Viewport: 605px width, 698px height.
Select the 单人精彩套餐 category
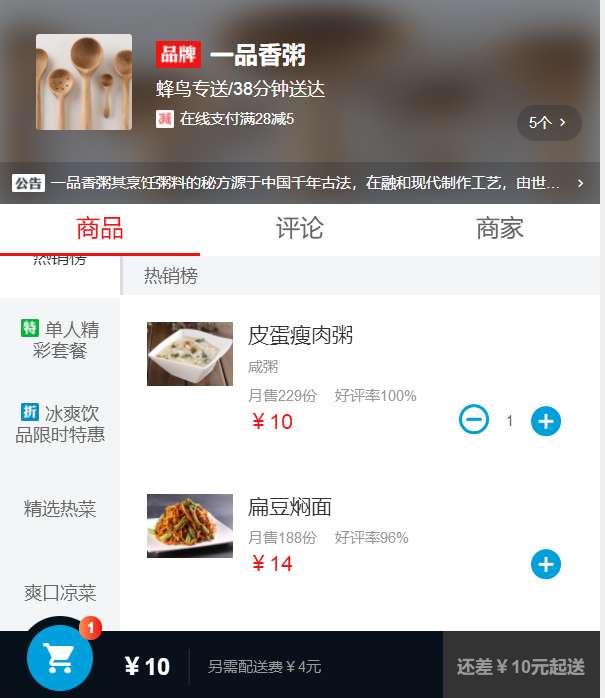60,340
